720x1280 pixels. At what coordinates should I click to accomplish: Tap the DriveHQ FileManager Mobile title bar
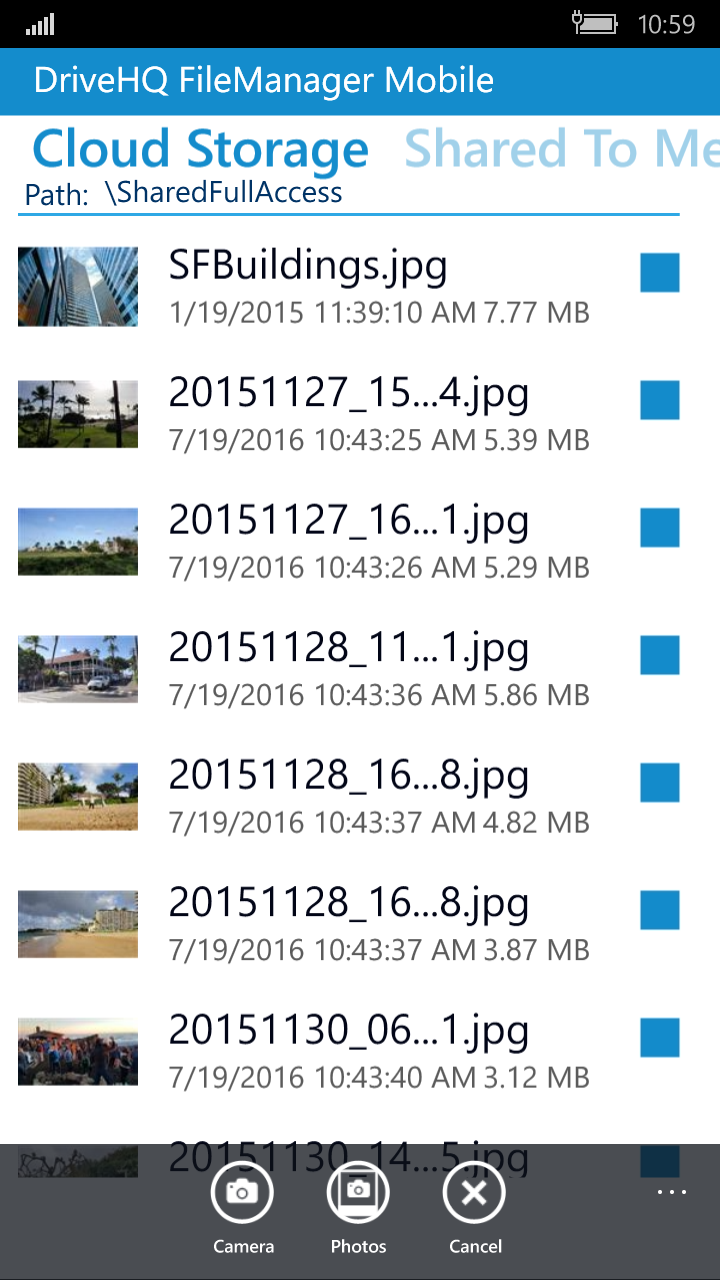point(263,80)
